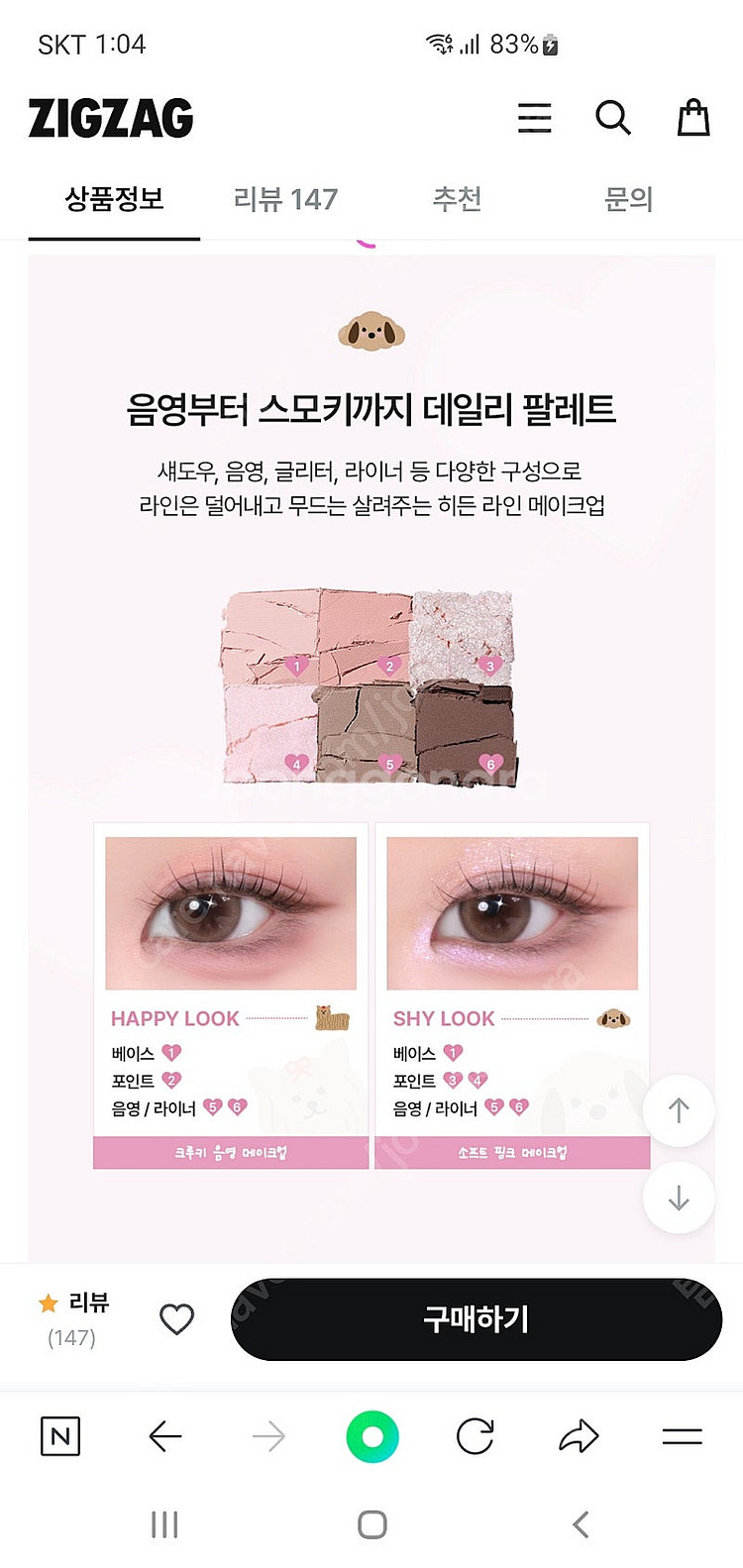Viewport: 743px width, 1568px height.
Task: Jump to page bottom with down arrow
Action: [x=679, y=1199]
